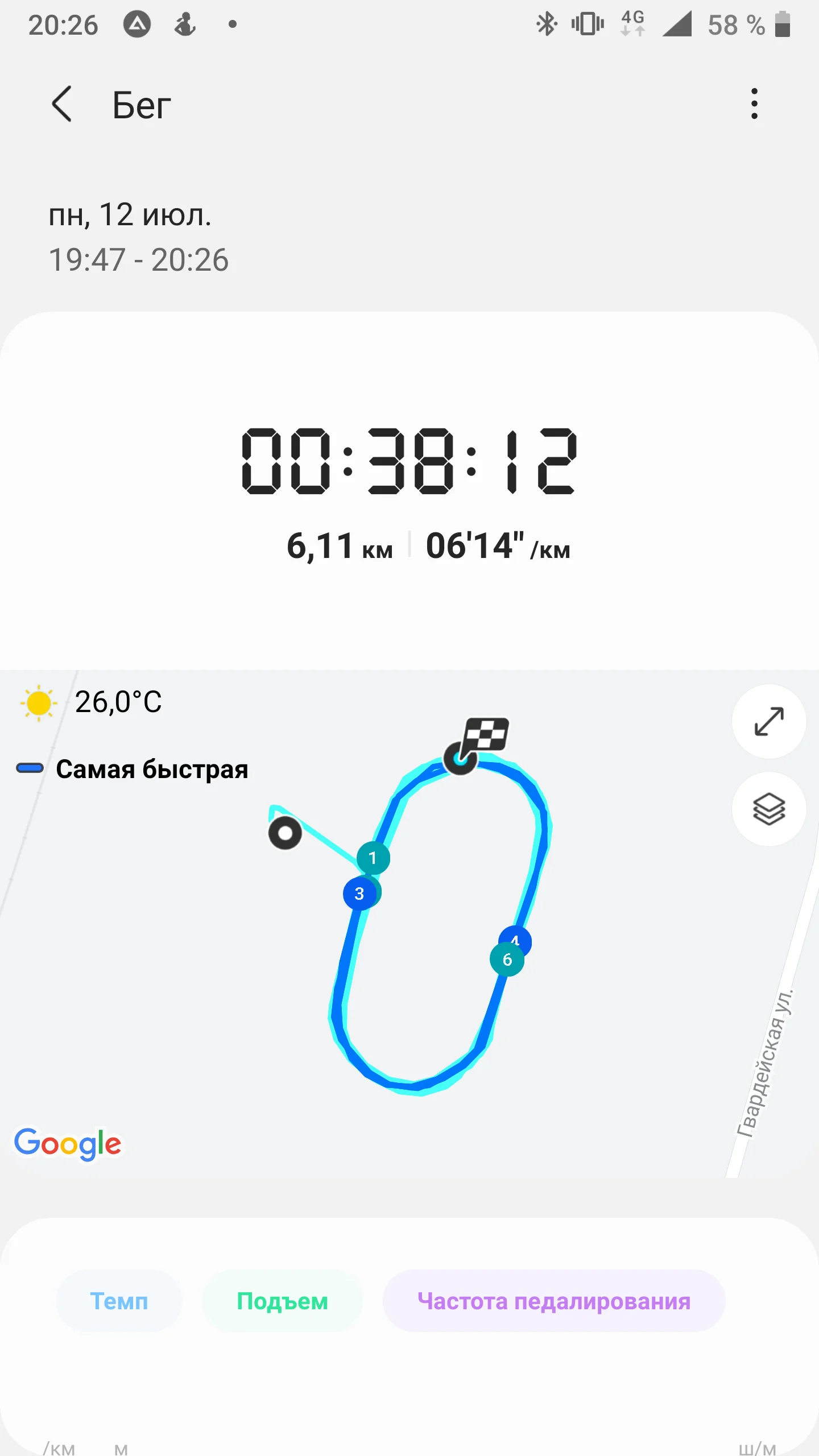Select the Частота педалирования chip

click(x=553, y=1301)
